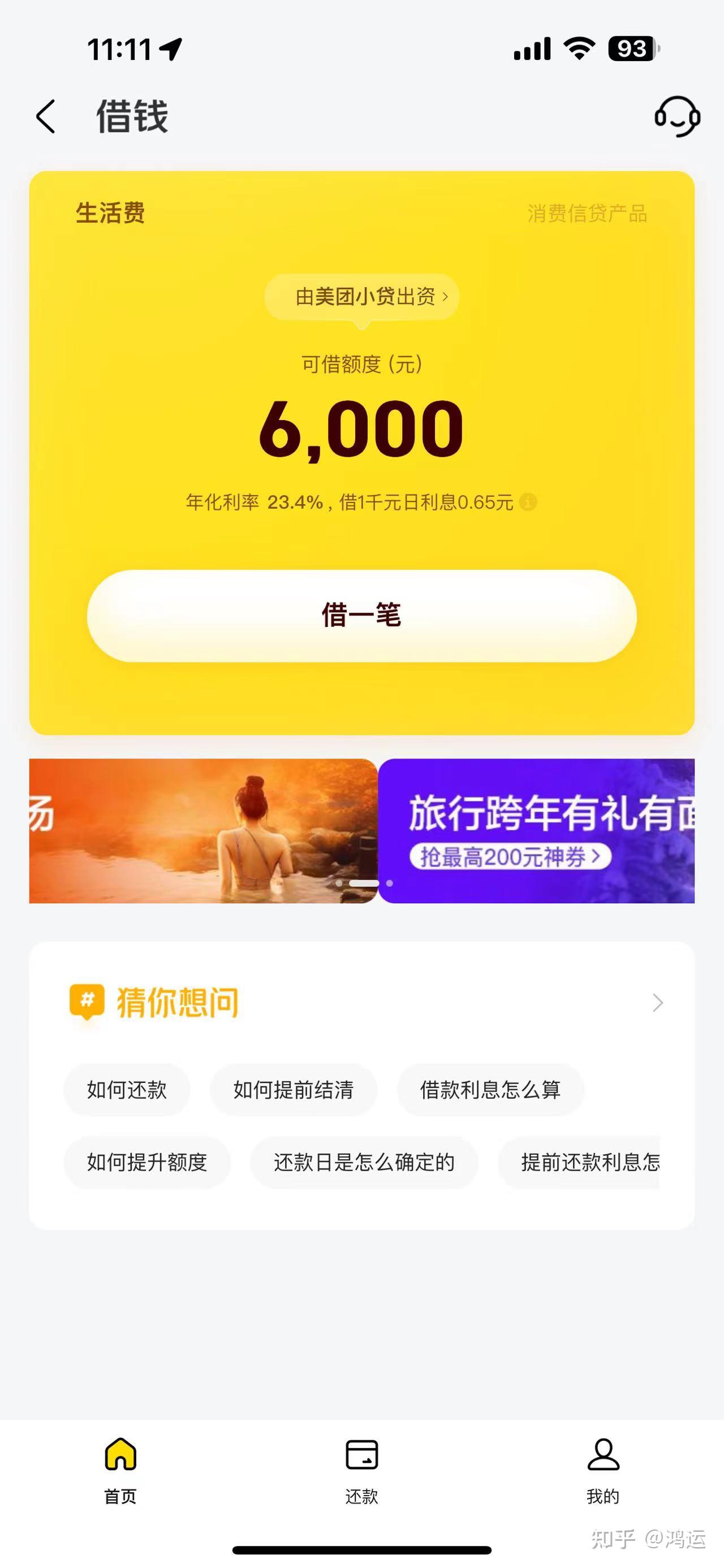724x1568 pixels.
Task: Tap the back arrow on the 借钱 page
Action: click(x=45, y=117)
